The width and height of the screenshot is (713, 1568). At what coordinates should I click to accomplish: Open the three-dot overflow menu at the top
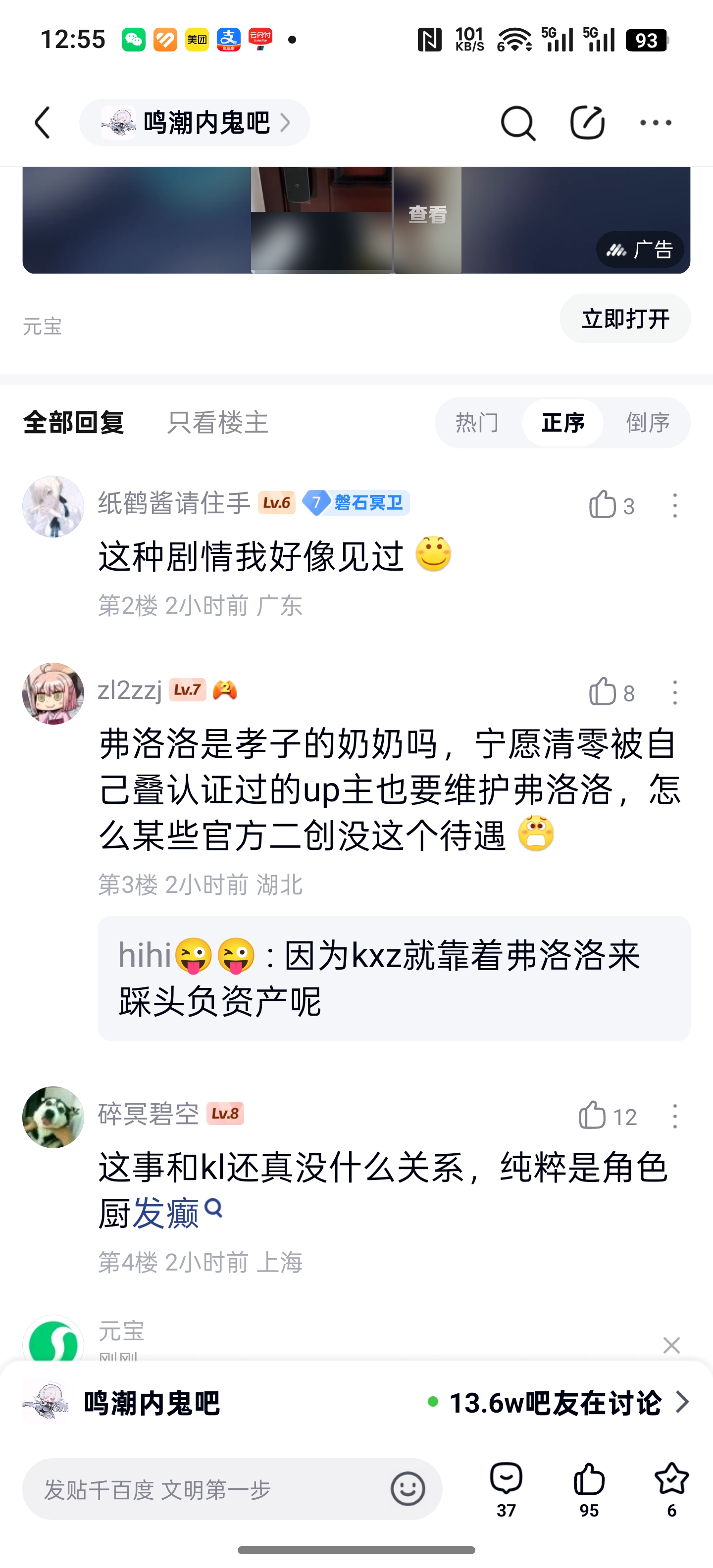click(656, 123)
